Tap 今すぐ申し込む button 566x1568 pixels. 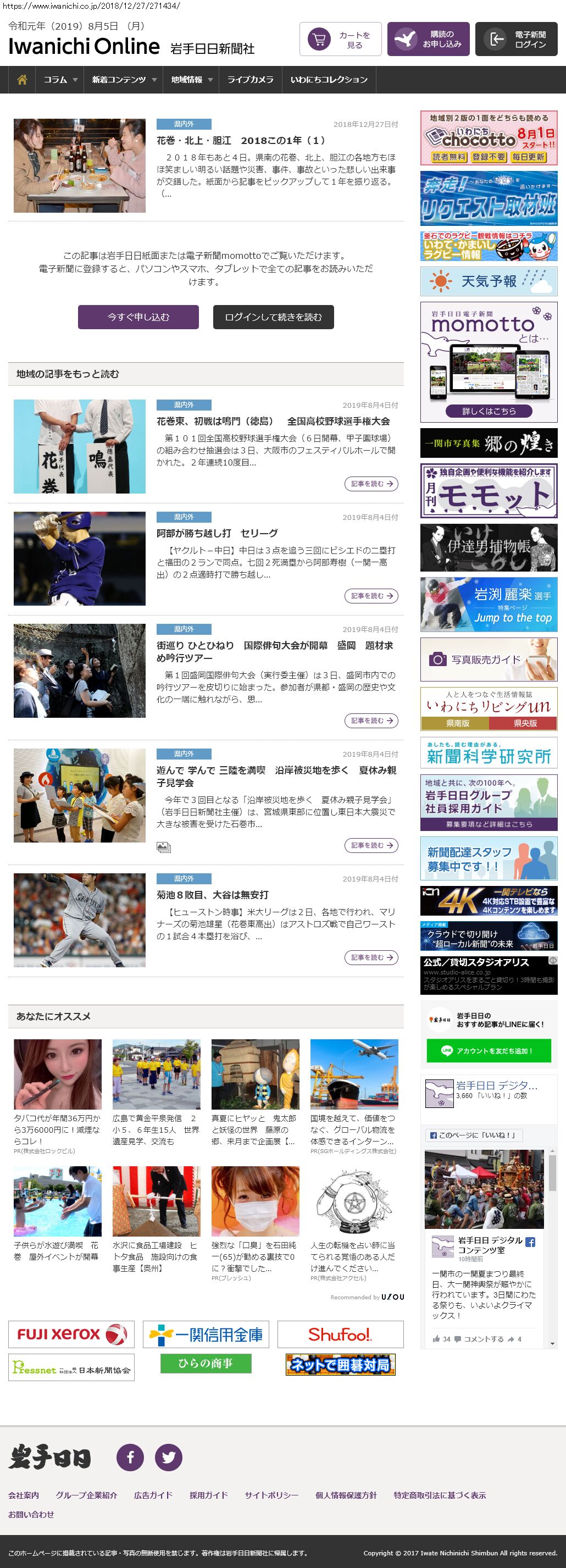coord(138,317)
